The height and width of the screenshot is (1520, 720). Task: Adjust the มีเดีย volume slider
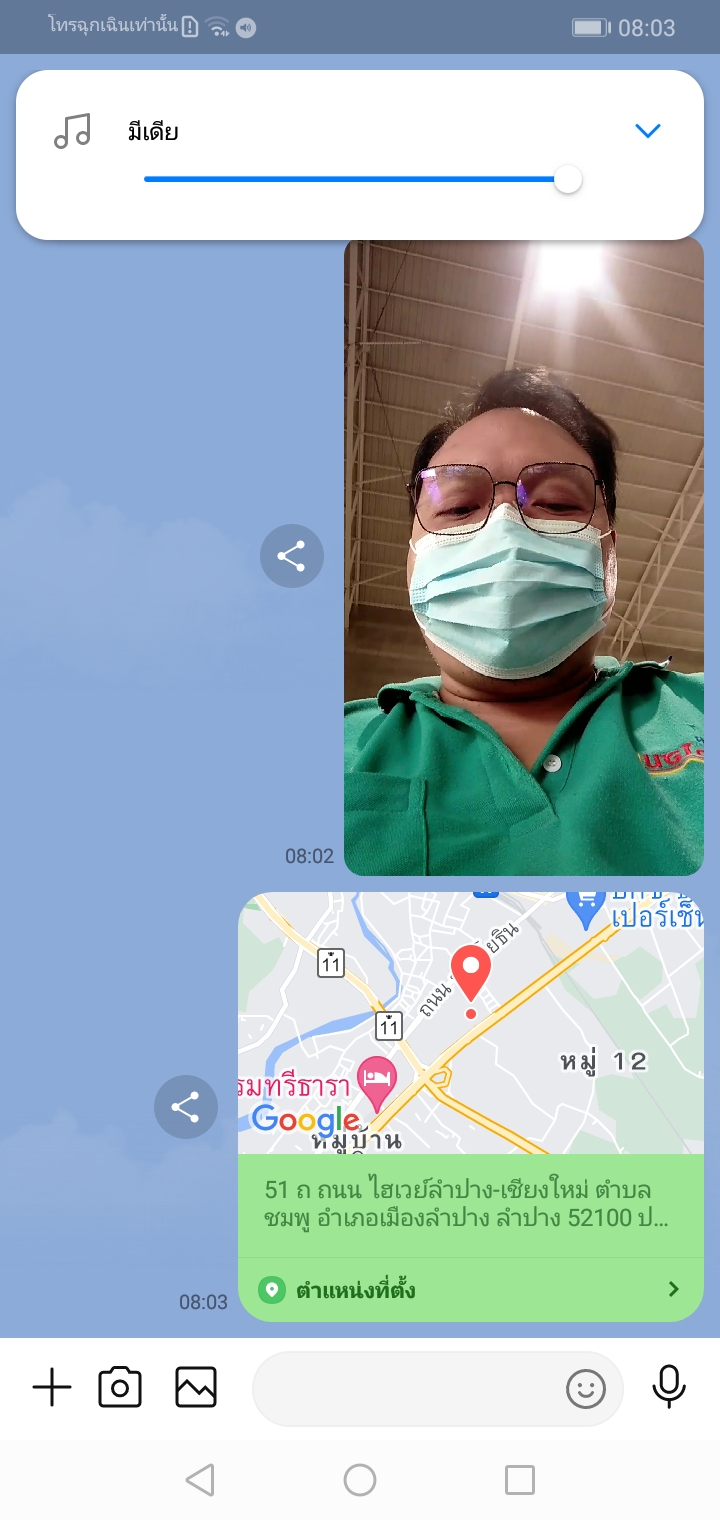[568, 180]
